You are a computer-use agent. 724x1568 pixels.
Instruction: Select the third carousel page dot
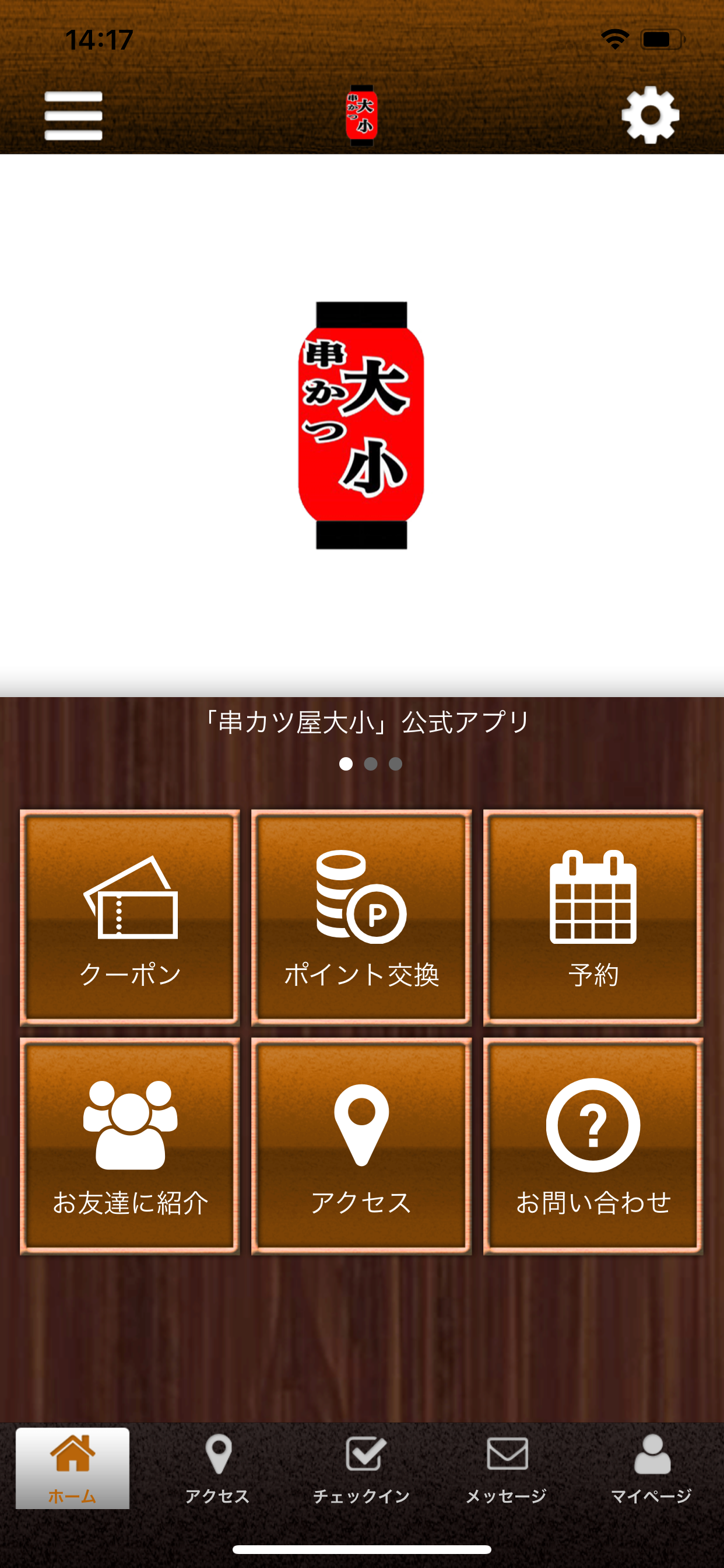396,765
